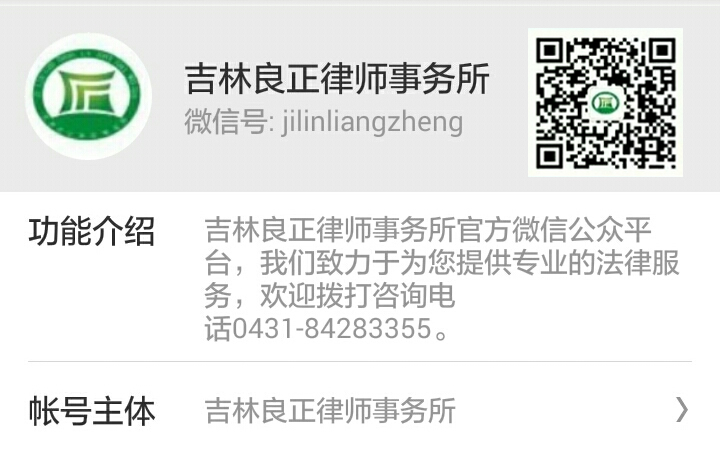Tap the 吉林良正律师事务所 profile avatar
This screenshot has width=720, height=457.
88,97
